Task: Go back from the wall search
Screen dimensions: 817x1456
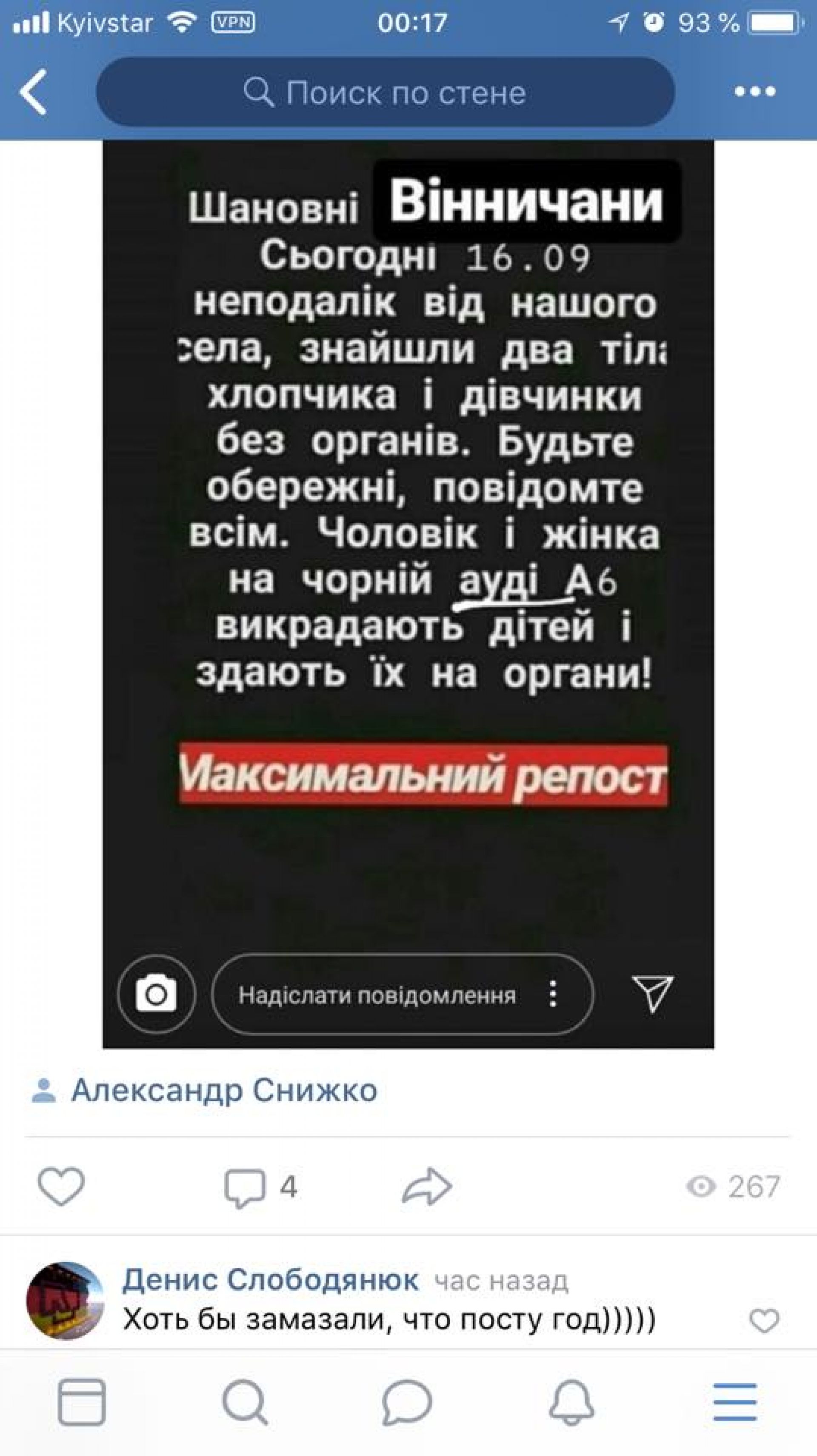Action: pyautogui.click(x=33, y=92)
